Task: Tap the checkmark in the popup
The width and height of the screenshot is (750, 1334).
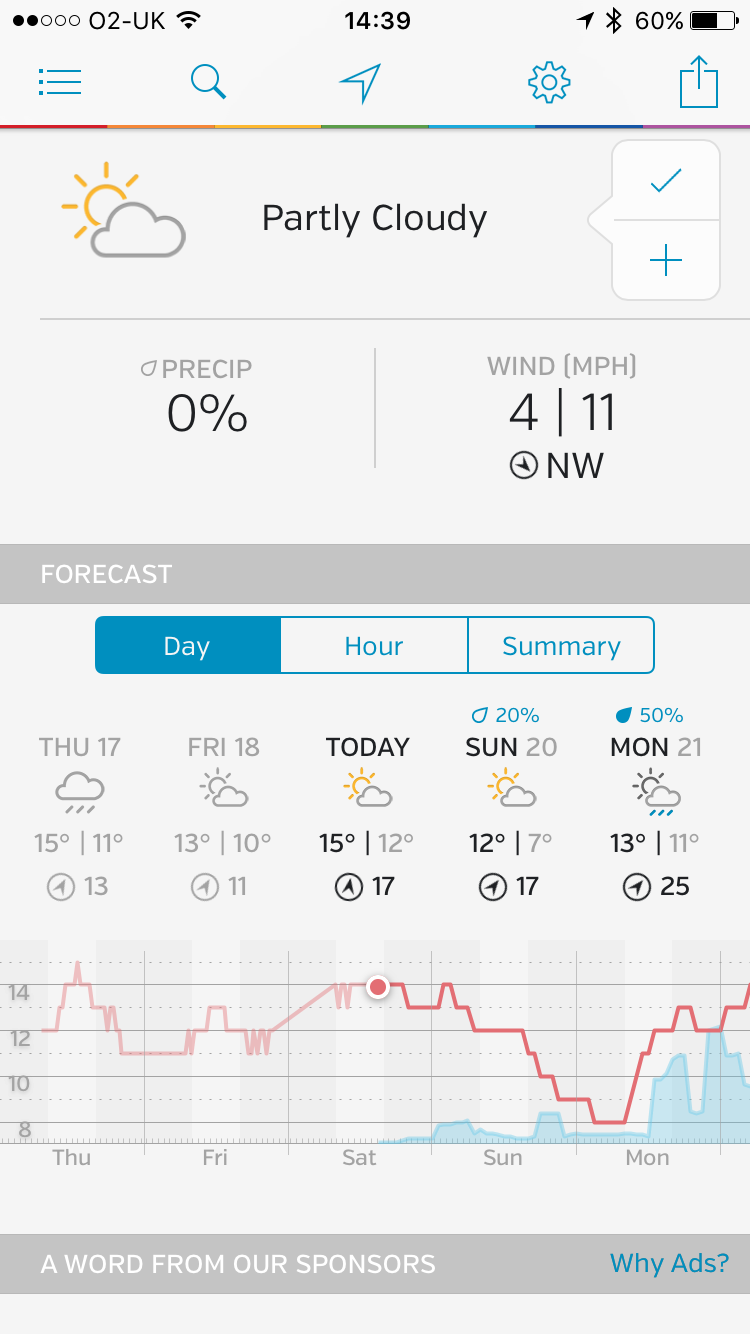Action: [666, 181]
